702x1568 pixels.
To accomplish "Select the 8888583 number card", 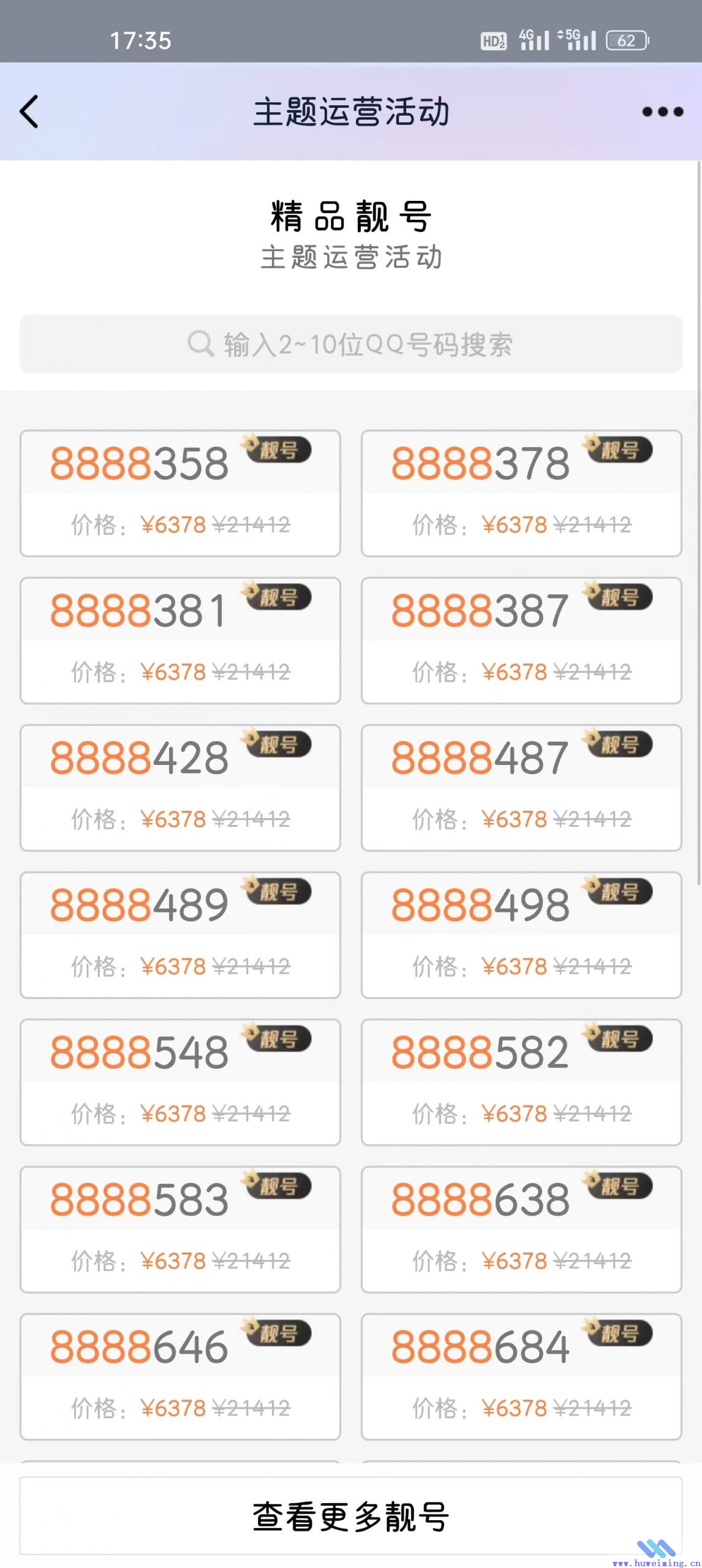I will point(180,1229).
